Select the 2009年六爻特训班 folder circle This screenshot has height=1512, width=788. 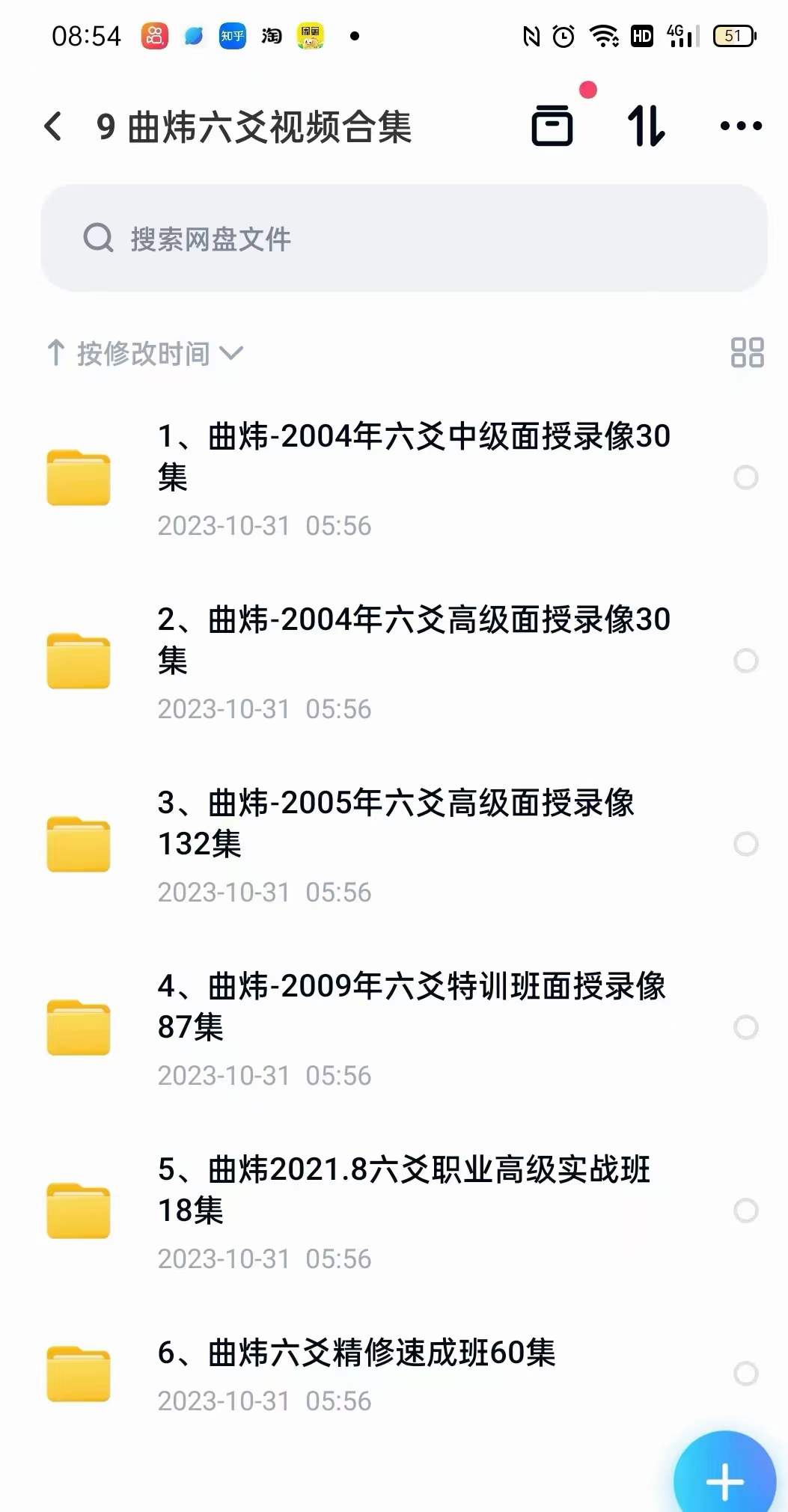tap(746, 1027)
